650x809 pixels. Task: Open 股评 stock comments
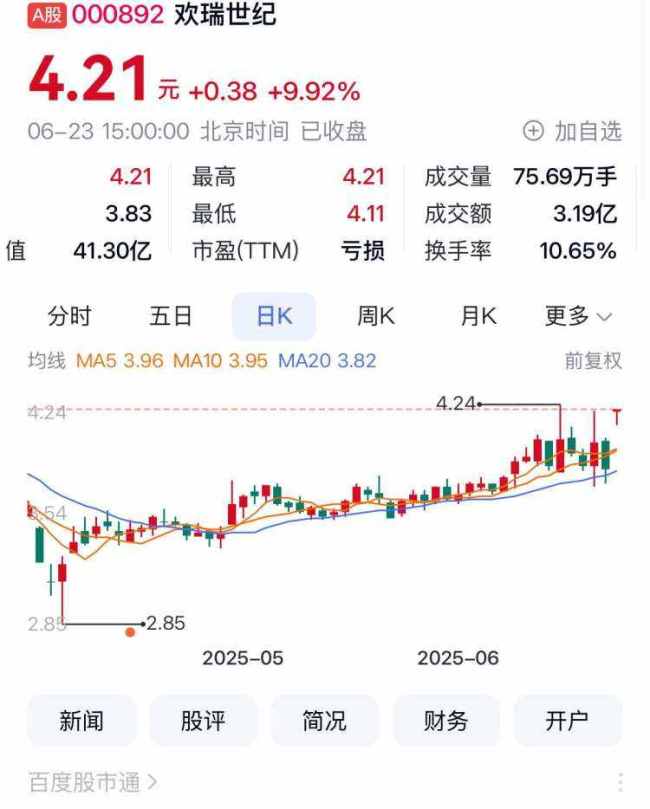click(203, 720)
